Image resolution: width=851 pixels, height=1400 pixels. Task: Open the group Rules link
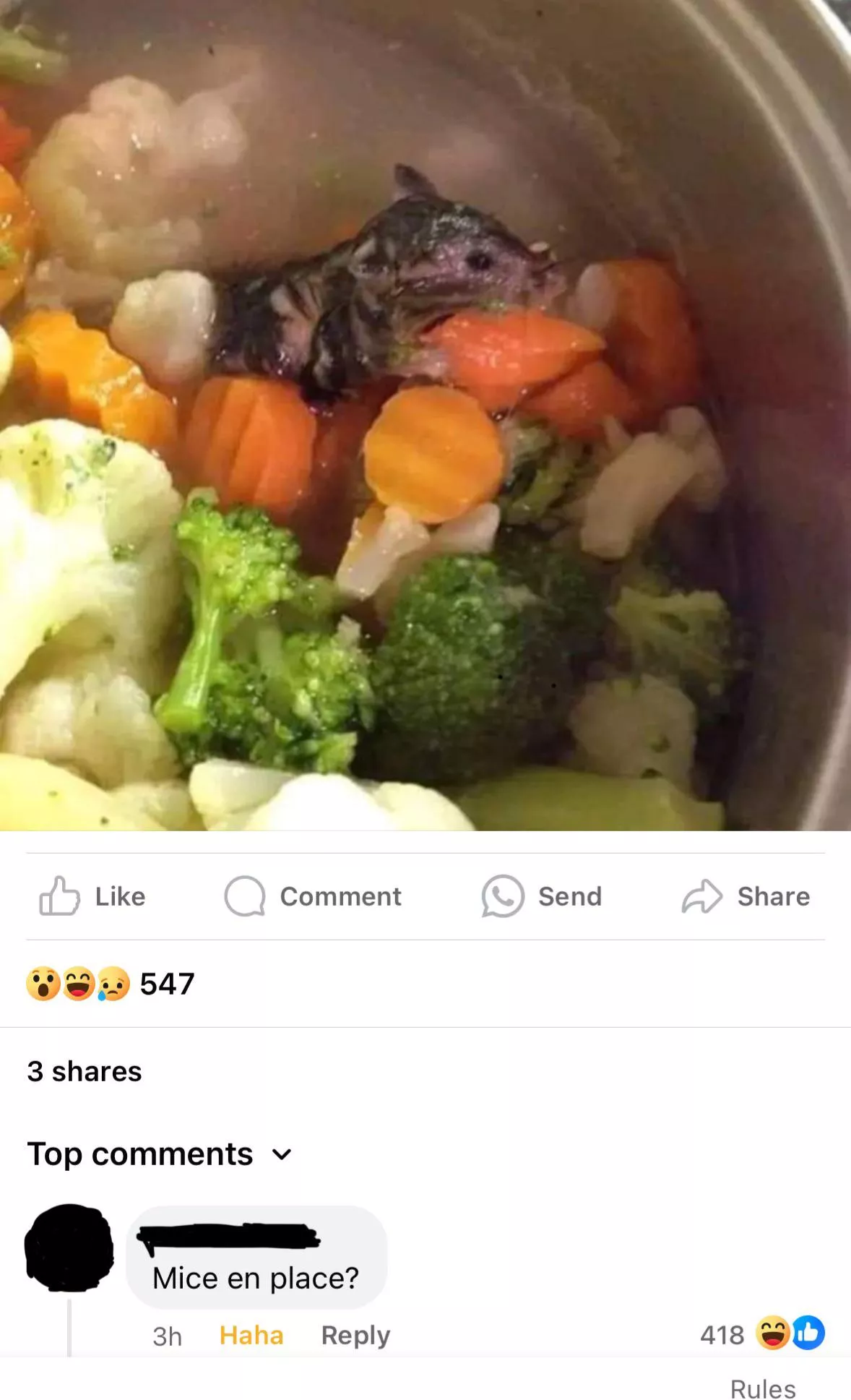point(762,1388)
